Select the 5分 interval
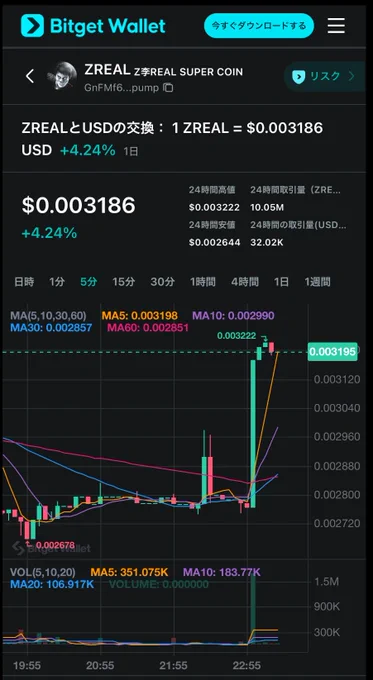Viewport: 373px width, 680px height. [88, 282]
